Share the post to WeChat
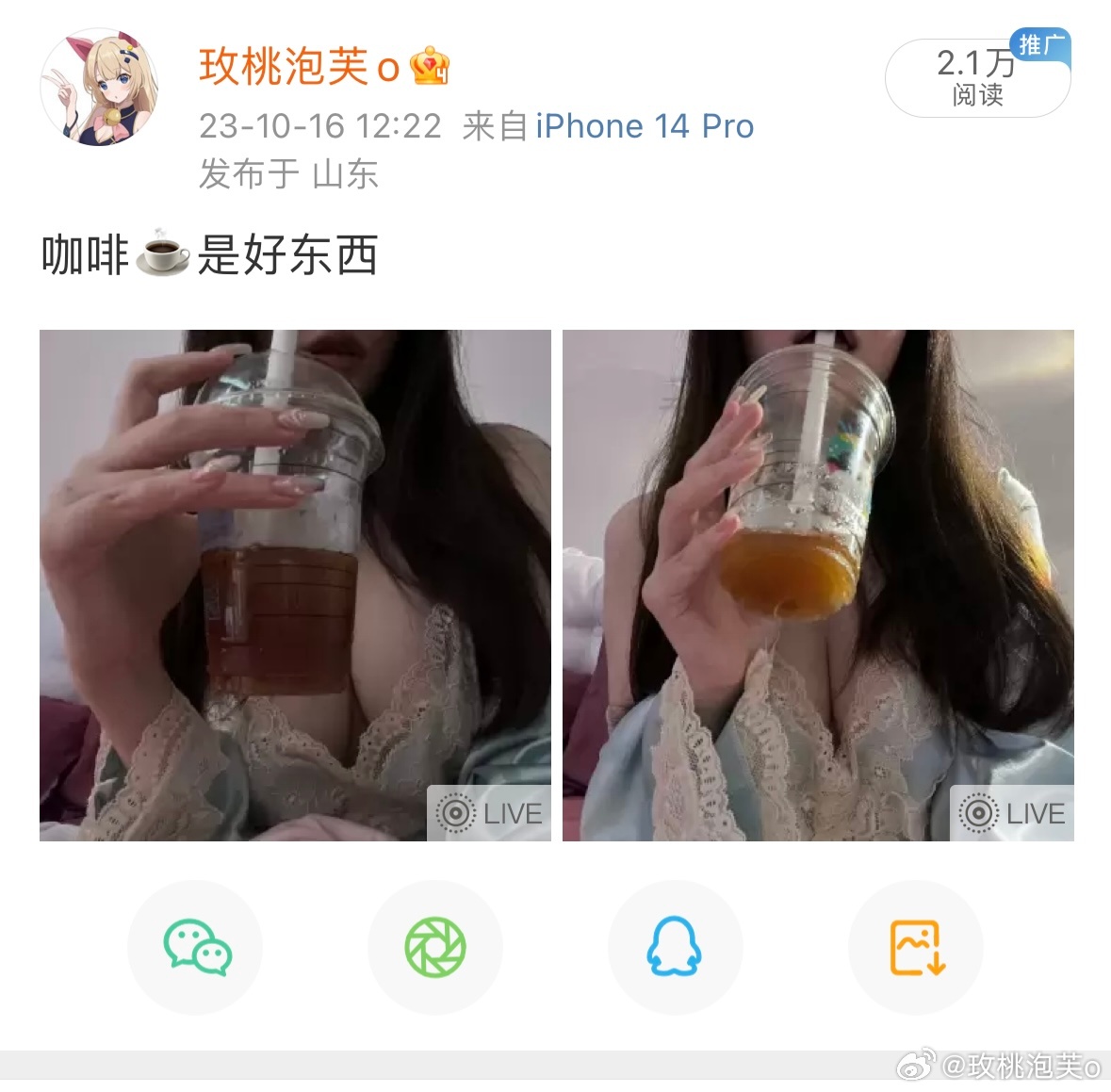The height and width of the screenshot is (1092, 1111). coord(195,947)
